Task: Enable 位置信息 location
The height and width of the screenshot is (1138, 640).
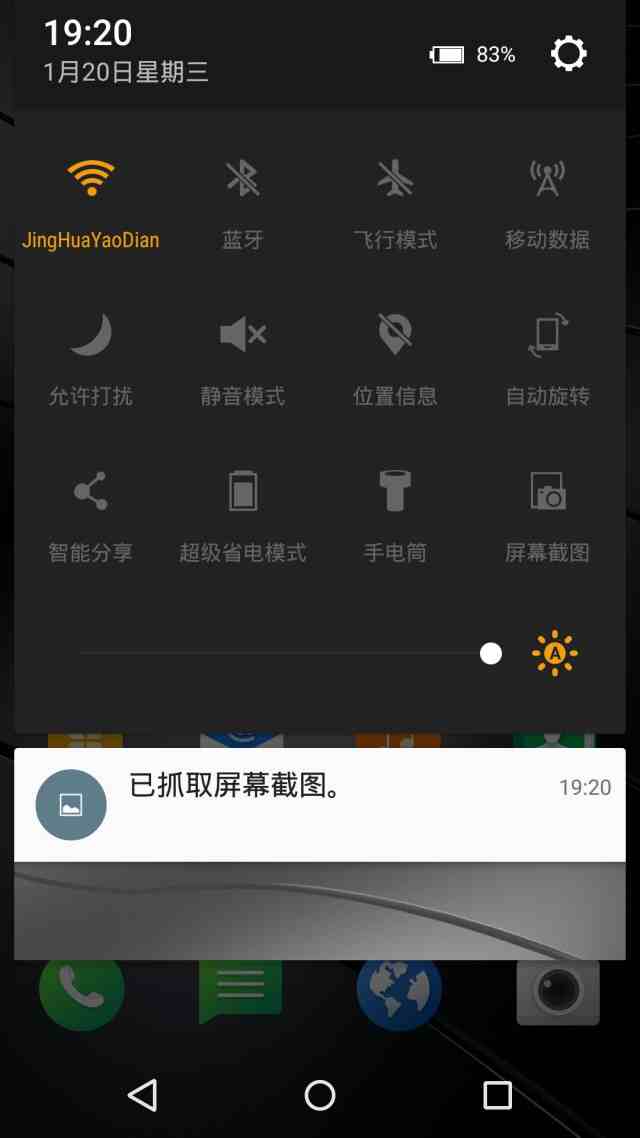Action: [x=395, y=336]
